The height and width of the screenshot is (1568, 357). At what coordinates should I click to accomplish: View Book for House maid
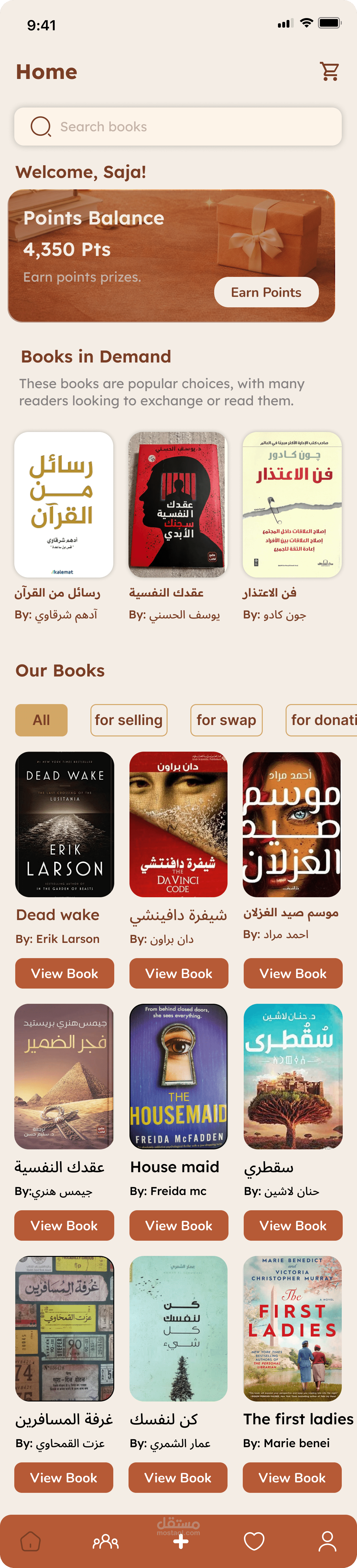tap(178, 1225)
